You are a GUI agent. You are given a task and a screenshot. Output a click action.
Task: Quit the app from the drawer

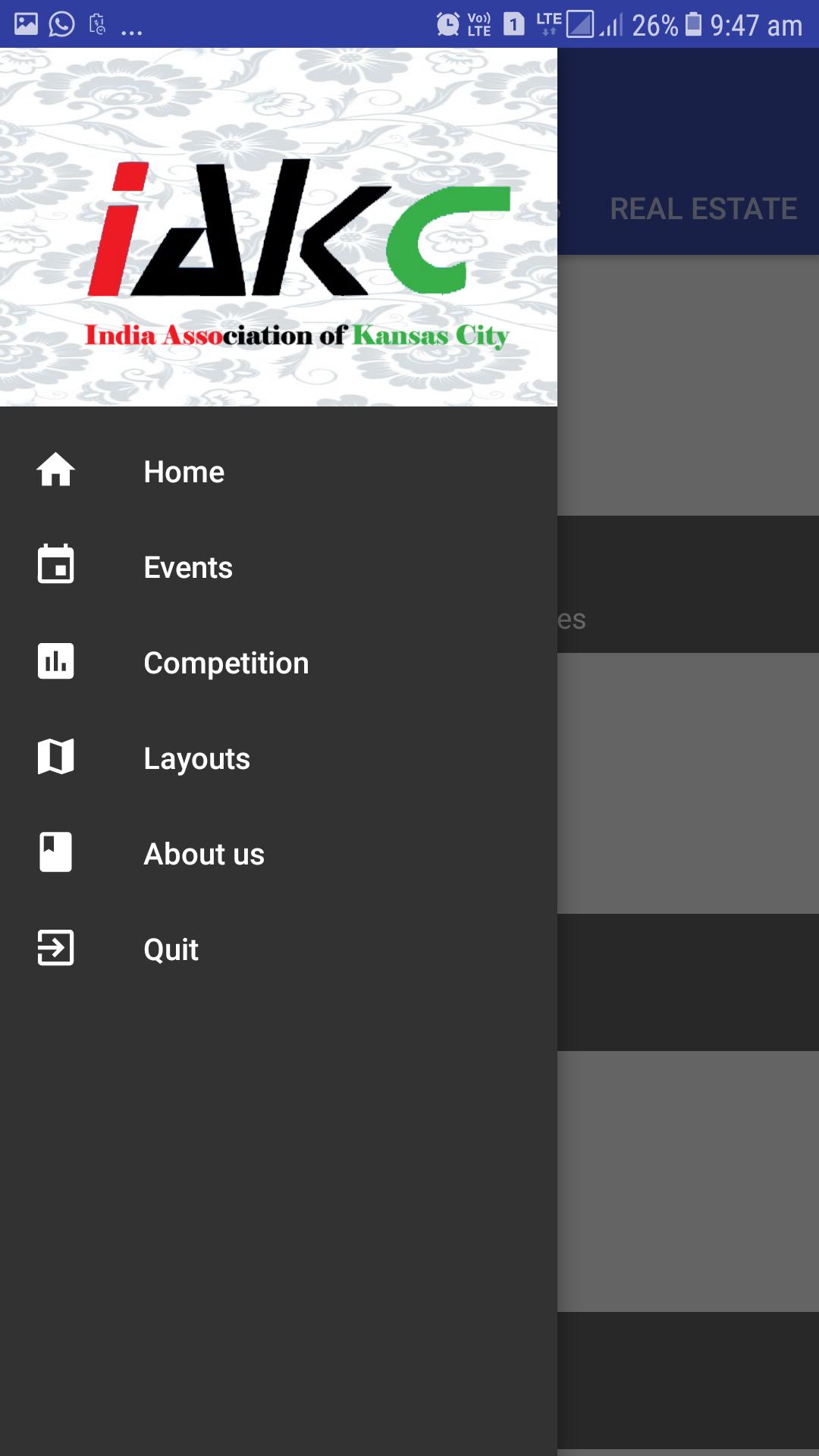coord(171,949)
